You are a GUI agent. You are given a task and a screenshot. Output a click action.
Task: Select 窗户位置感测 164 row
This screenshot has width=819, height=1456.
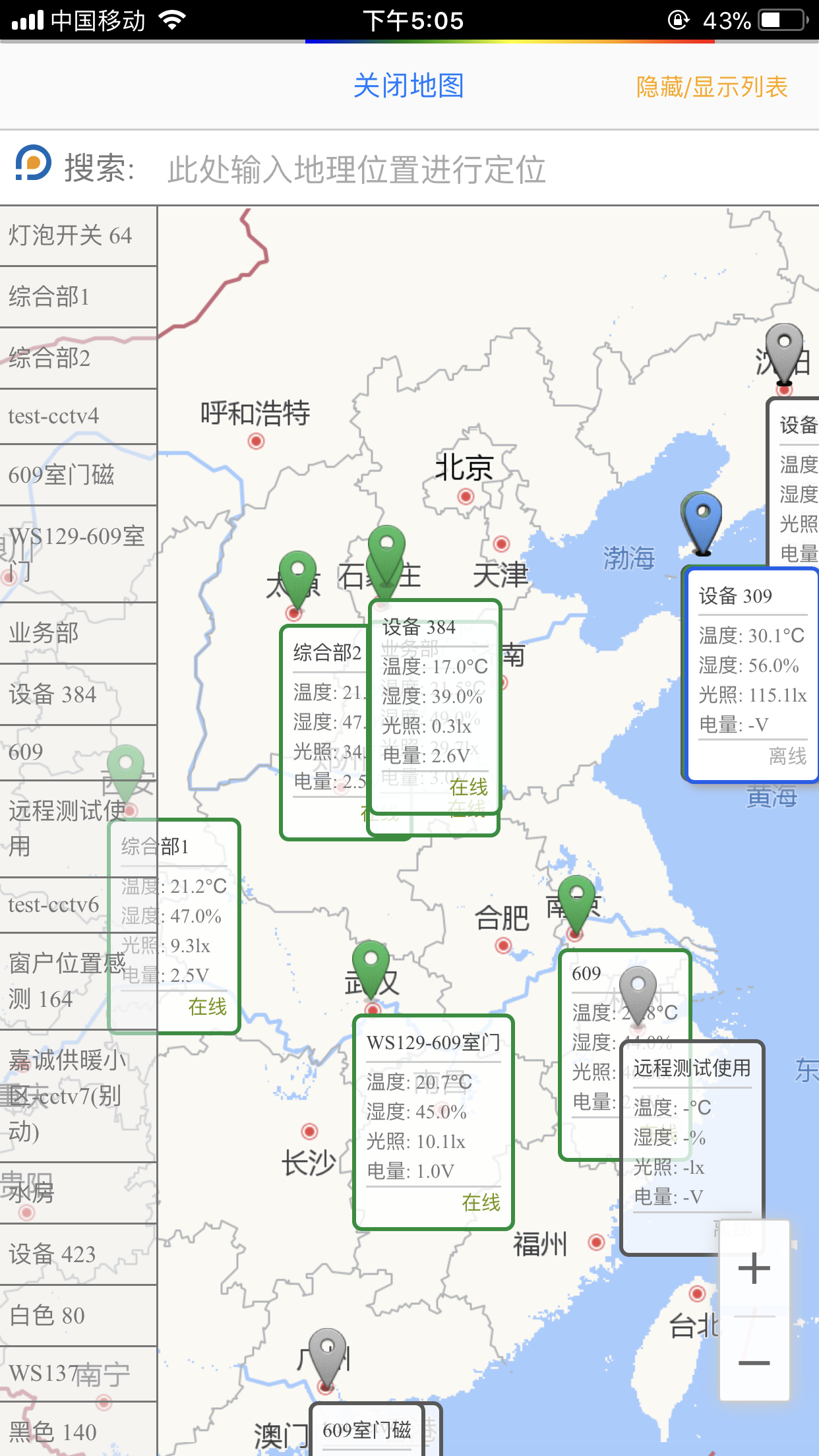click(x=78, y=981)
